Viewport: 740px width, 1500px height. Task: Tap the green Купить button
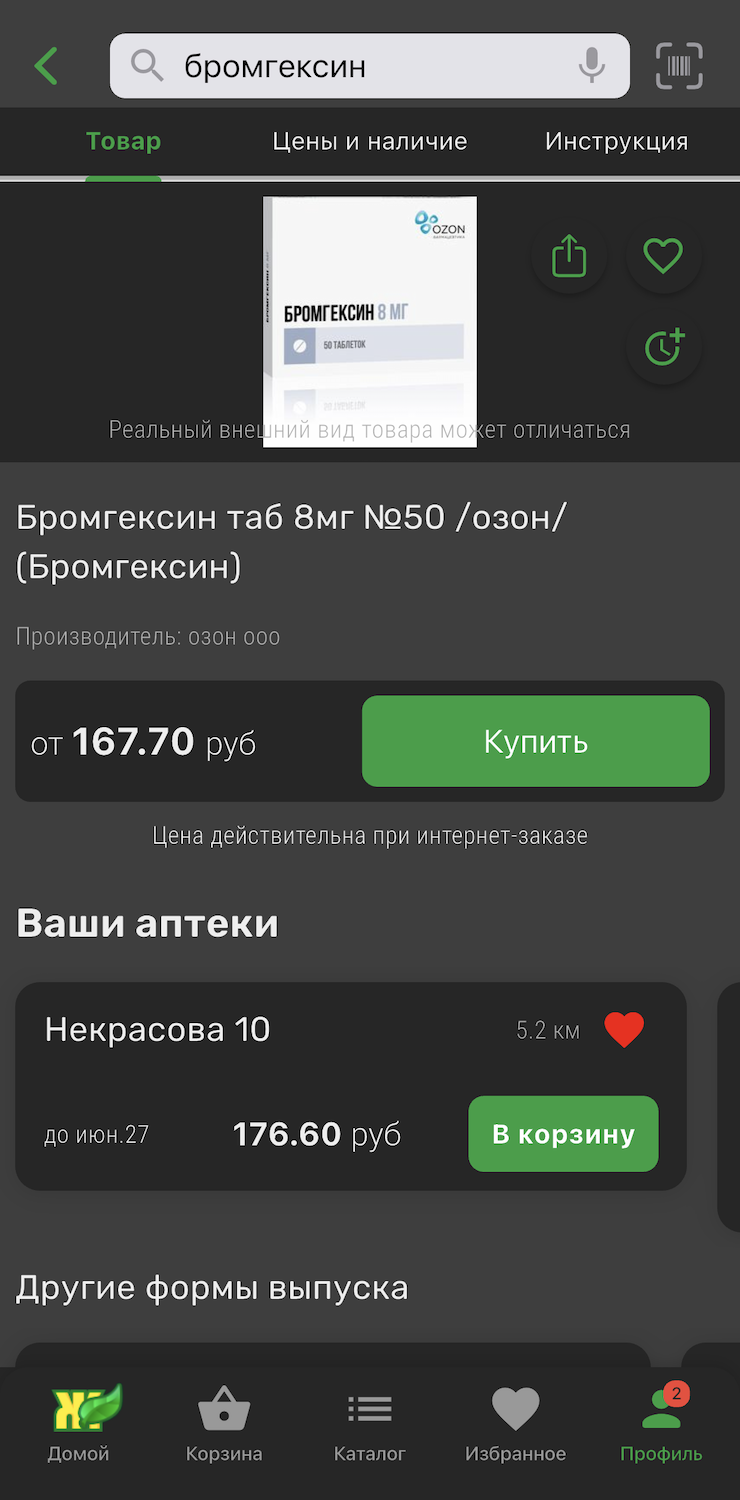click(535, 741)
